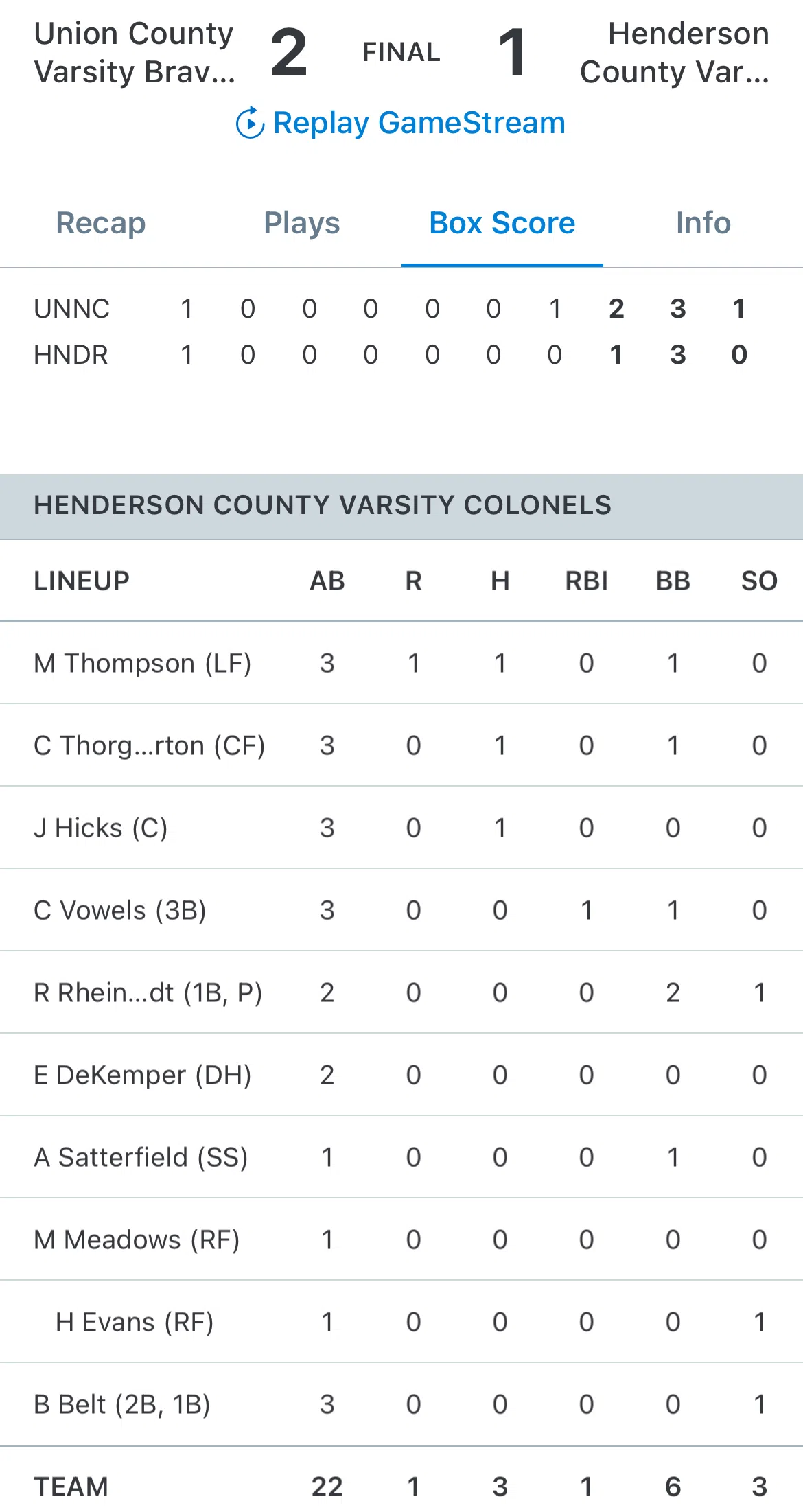
Task: Open the Plays tab
Action: click(302, 223)
